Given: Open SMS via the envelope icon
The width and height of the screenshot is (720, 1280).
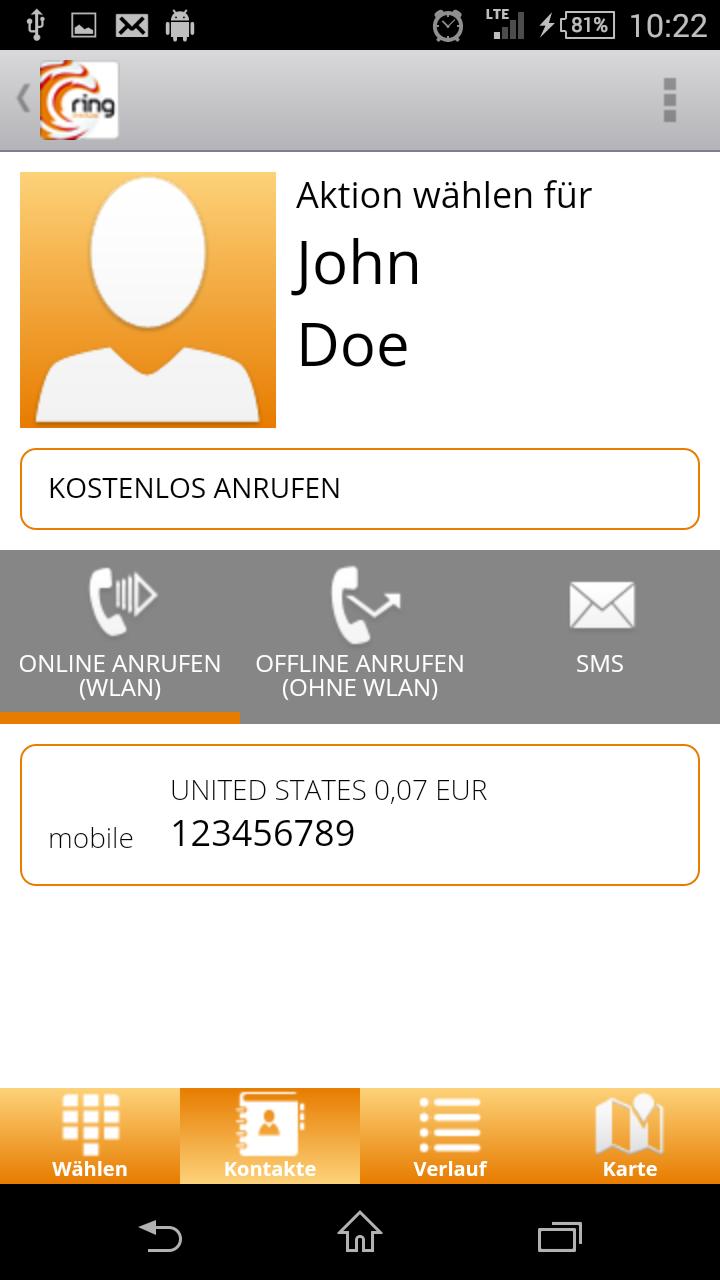Looking at the screenshot, I should click(600, 603).
